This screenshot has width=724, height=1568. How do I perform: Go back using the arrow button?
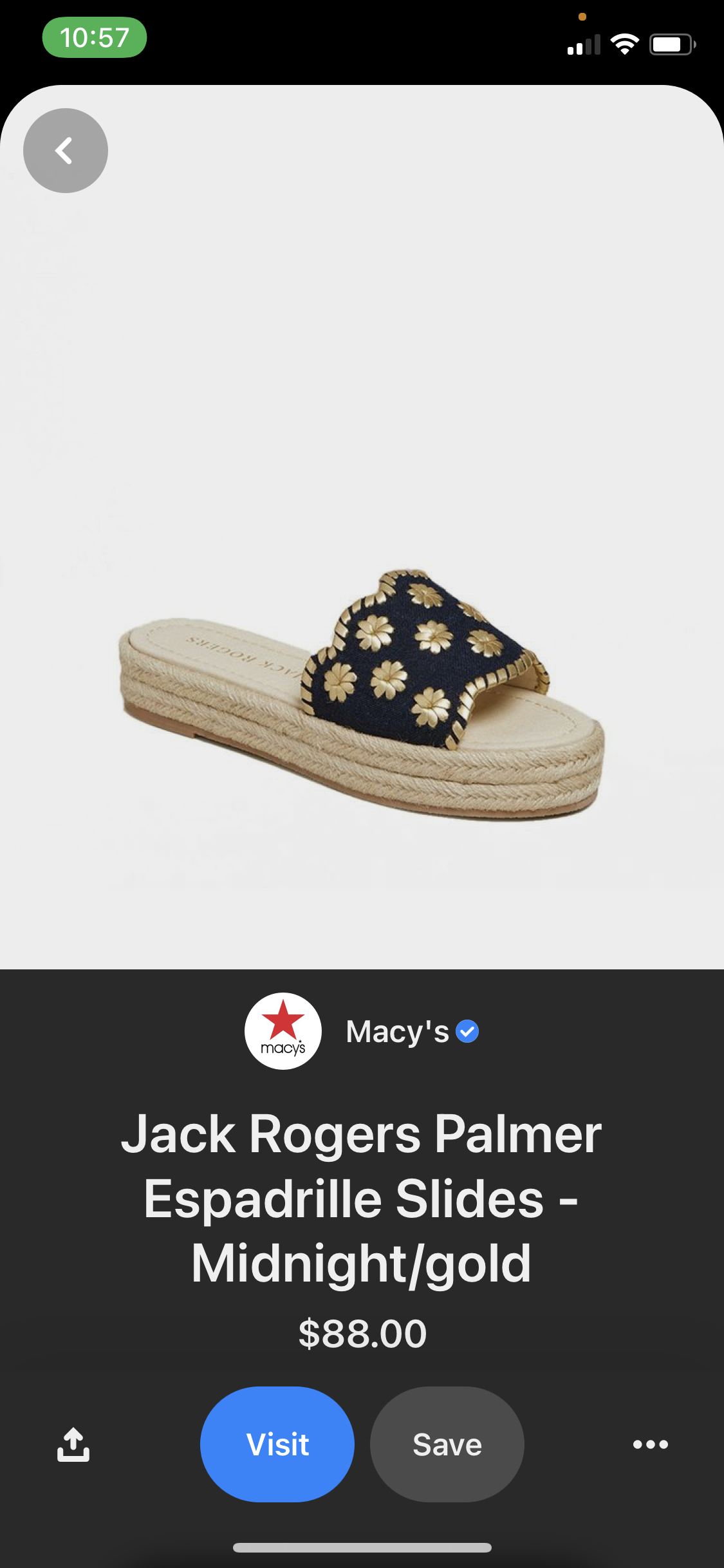tap(65, 151)
